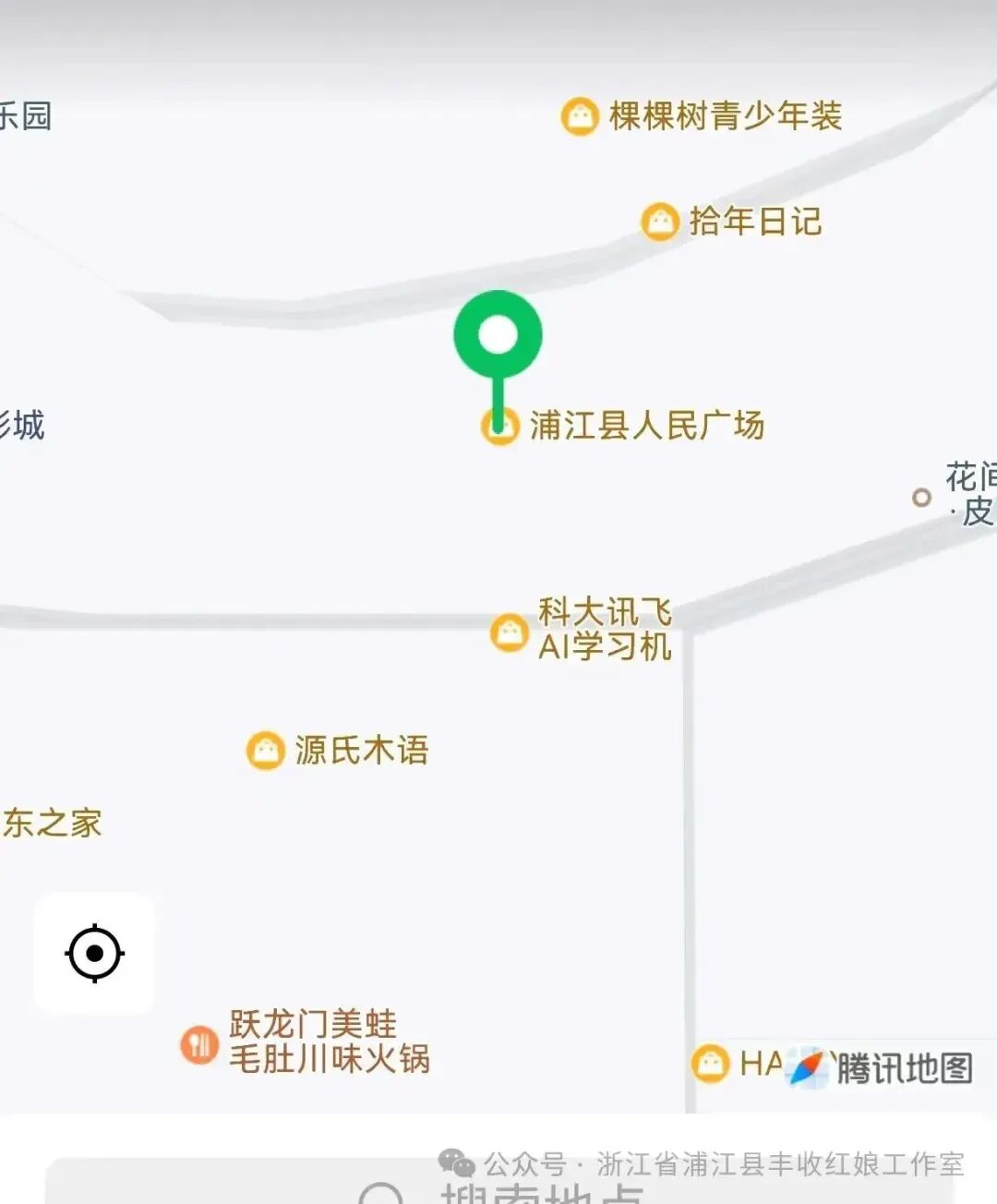Tap the 源氏木语 shop marker
Image resolution: width=997 pixels, height=1204 pixels.
tap(265, 751)
